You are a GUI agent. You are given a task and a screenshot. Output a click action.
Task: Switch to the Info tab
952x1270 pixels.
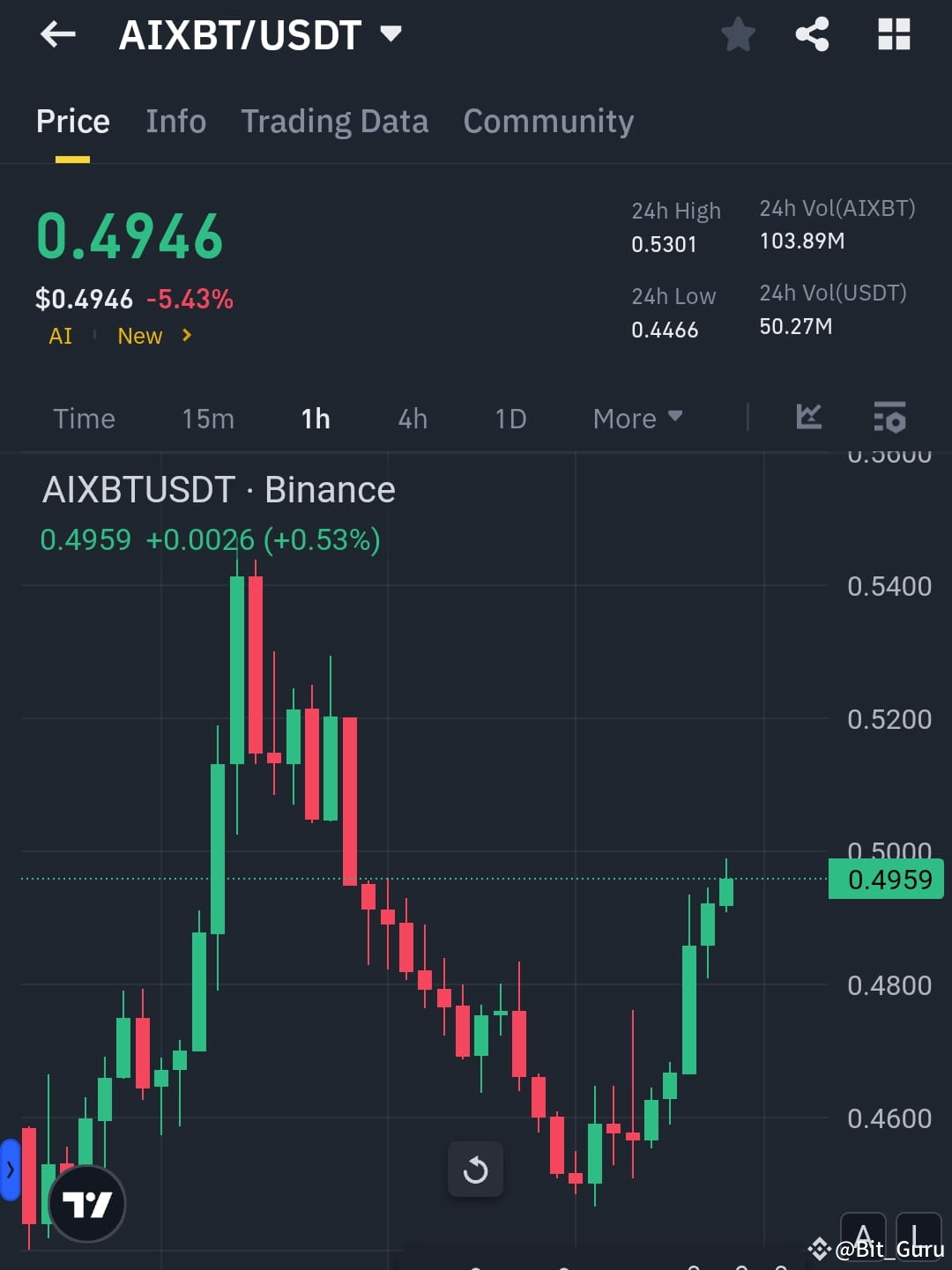[175, 121]
